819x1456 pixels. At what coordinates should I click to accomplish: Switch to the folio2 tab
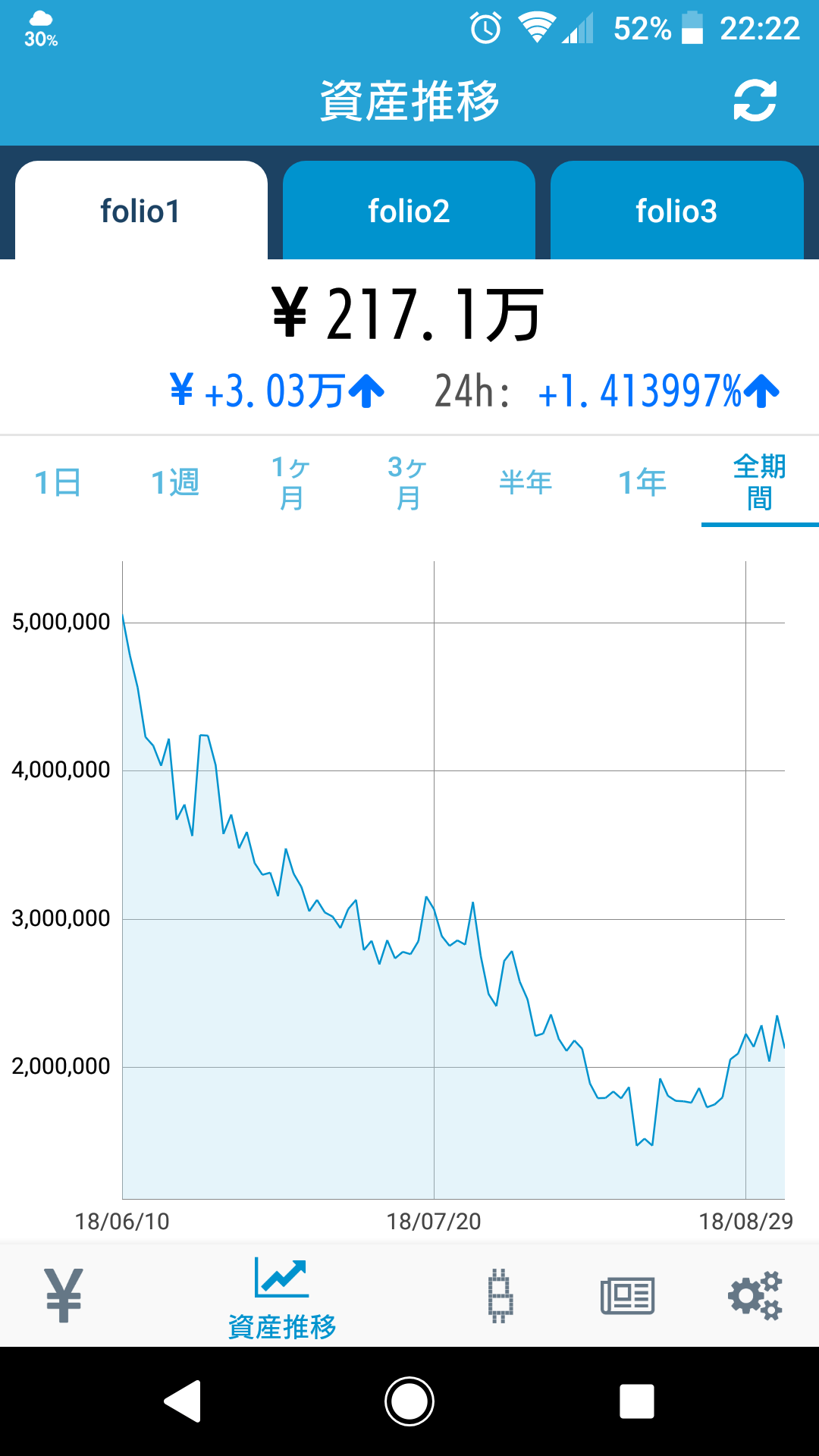click(409, 211)
